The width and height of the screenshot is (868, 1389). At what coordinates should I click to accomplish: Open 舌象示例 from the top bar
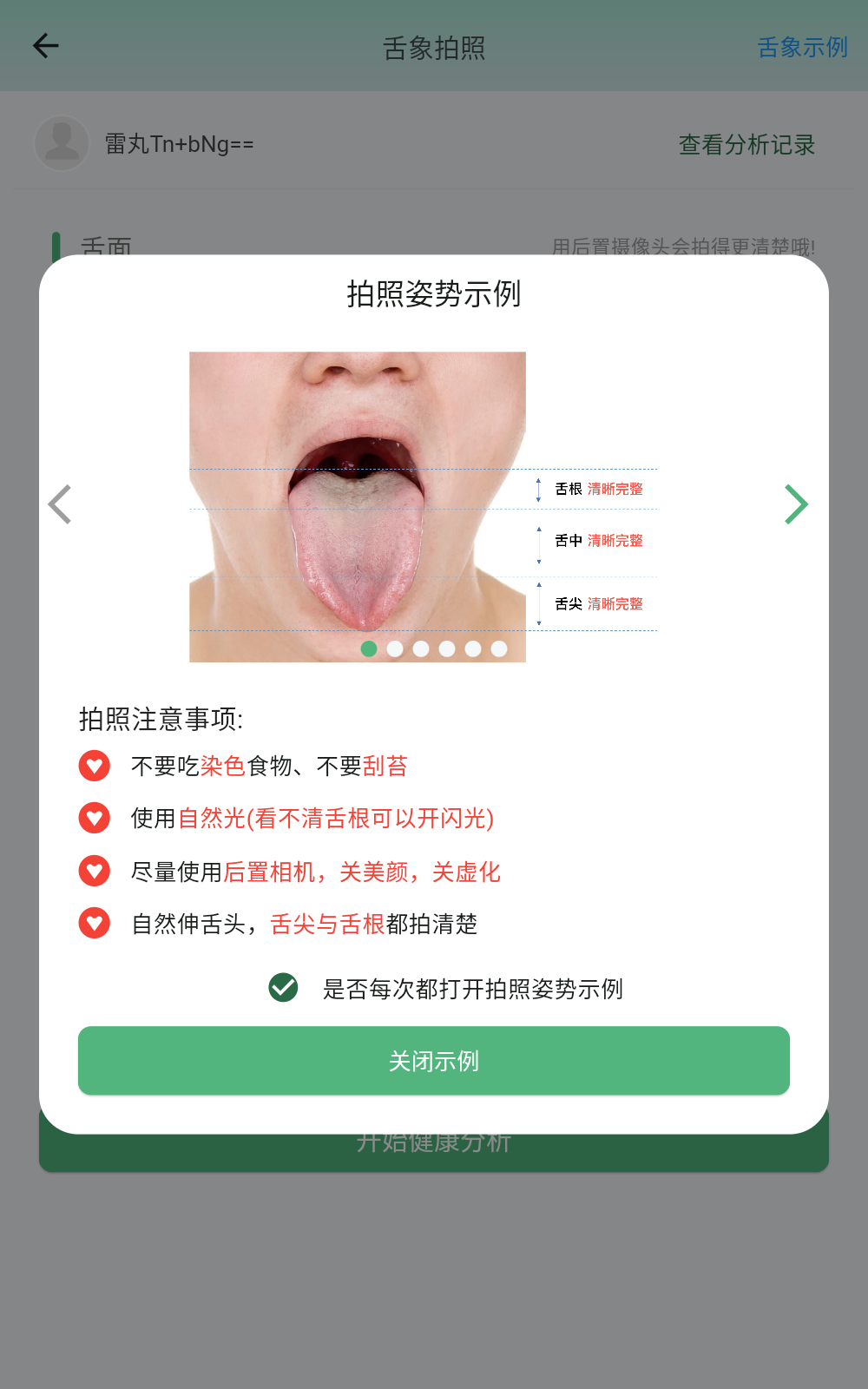pyautogui.click(x=801, y=49)
